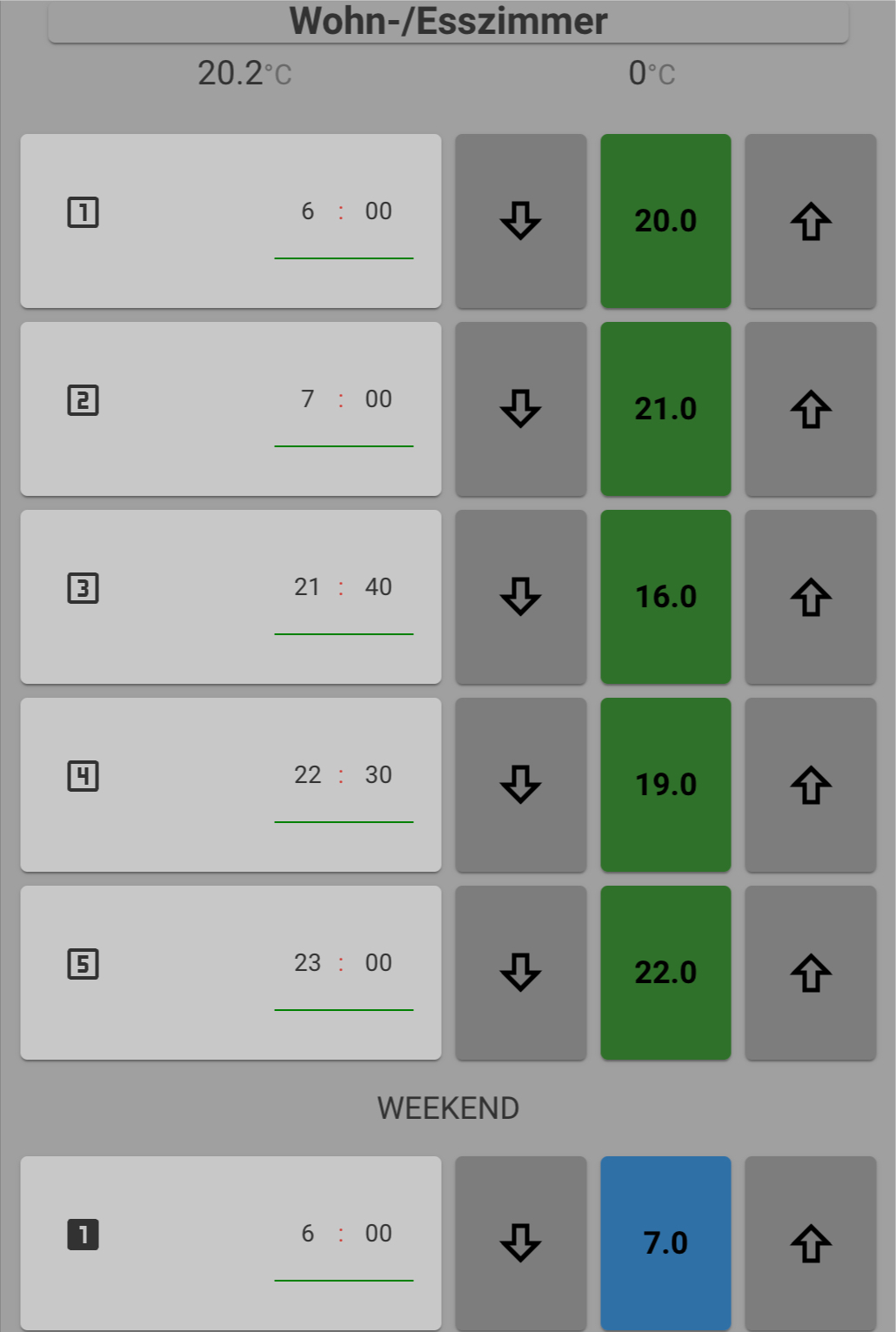Image resolution: width=896 pixels, height=1332 pixels.
Task: Increase the weekend 7.0 setpoint
Action: [810, 1242]
